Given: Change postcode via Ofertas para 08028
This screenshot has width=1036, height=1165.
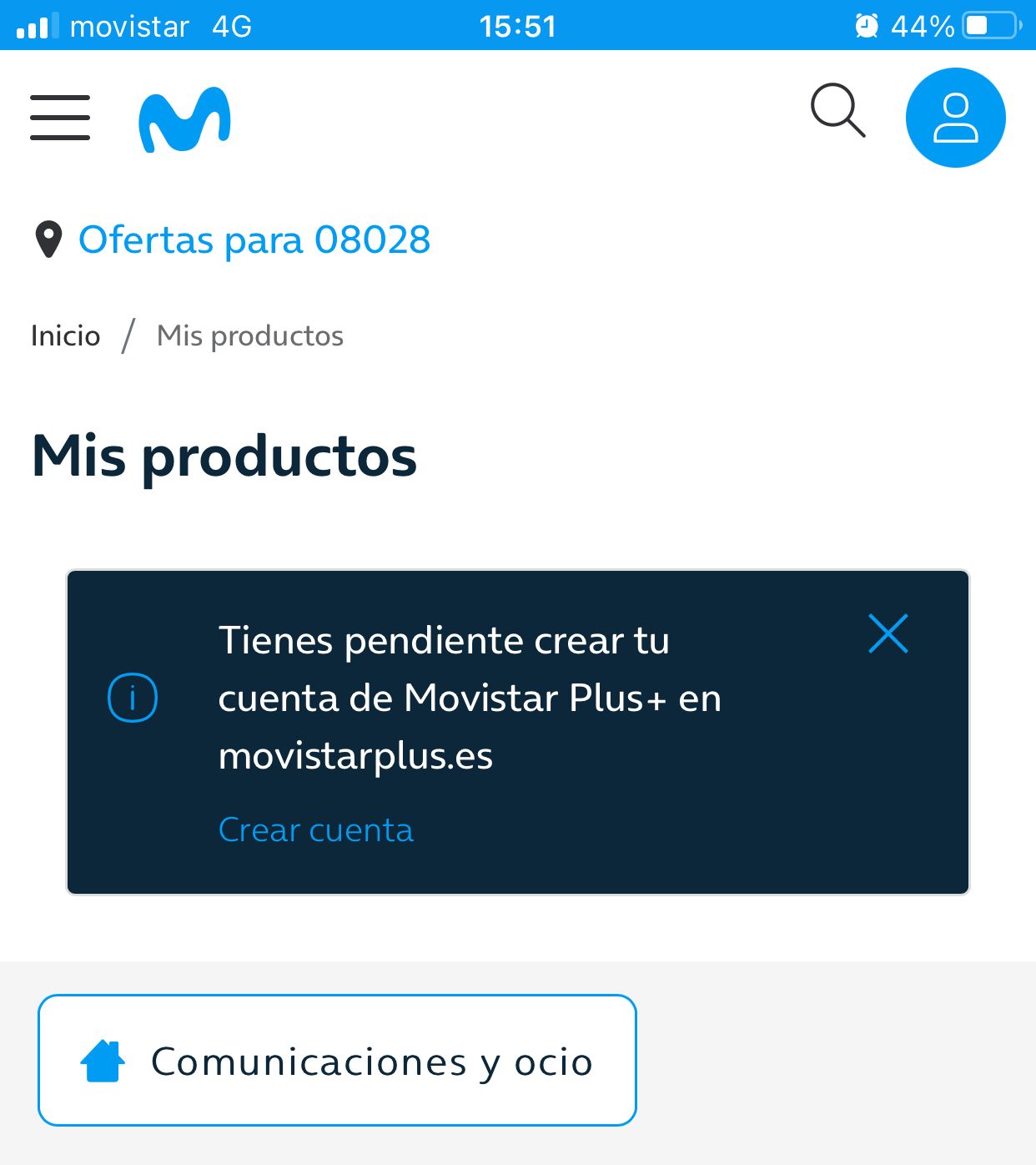Looking at the screenshot, I should point(254,240).
